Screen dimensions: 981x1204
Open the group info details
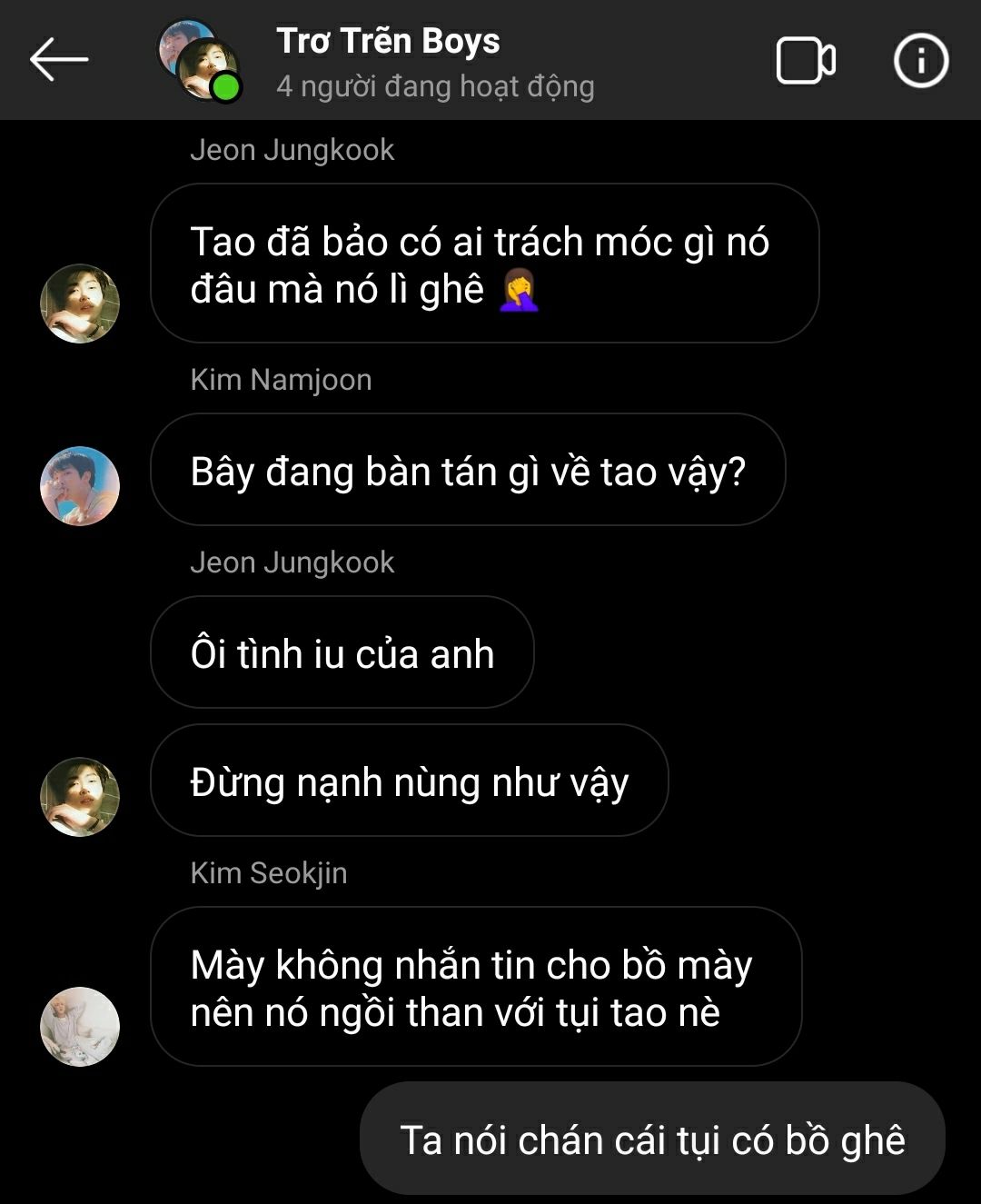921,61
